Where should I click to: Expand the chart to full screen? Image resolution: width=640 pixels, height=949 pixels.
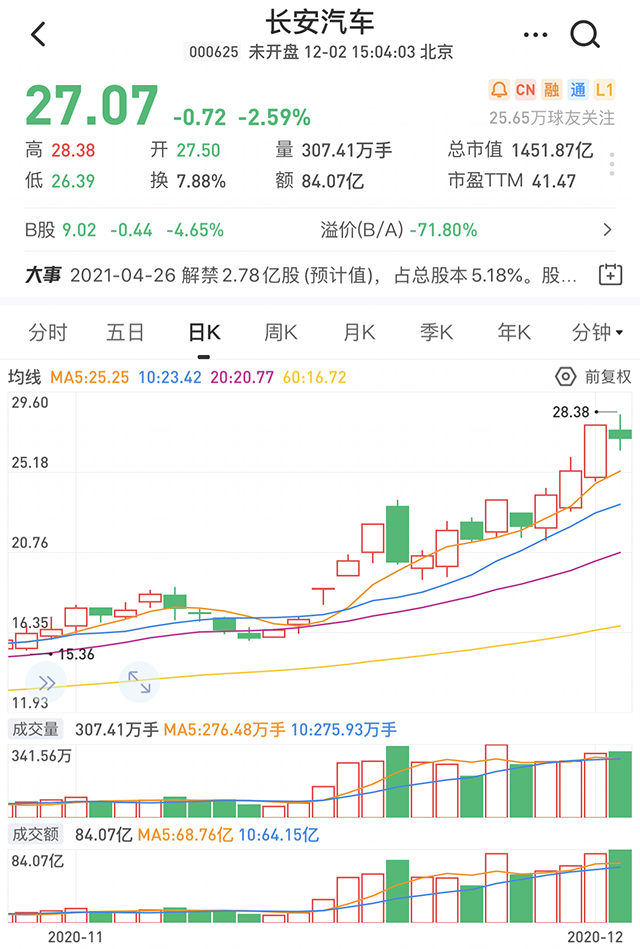point(139,682)
